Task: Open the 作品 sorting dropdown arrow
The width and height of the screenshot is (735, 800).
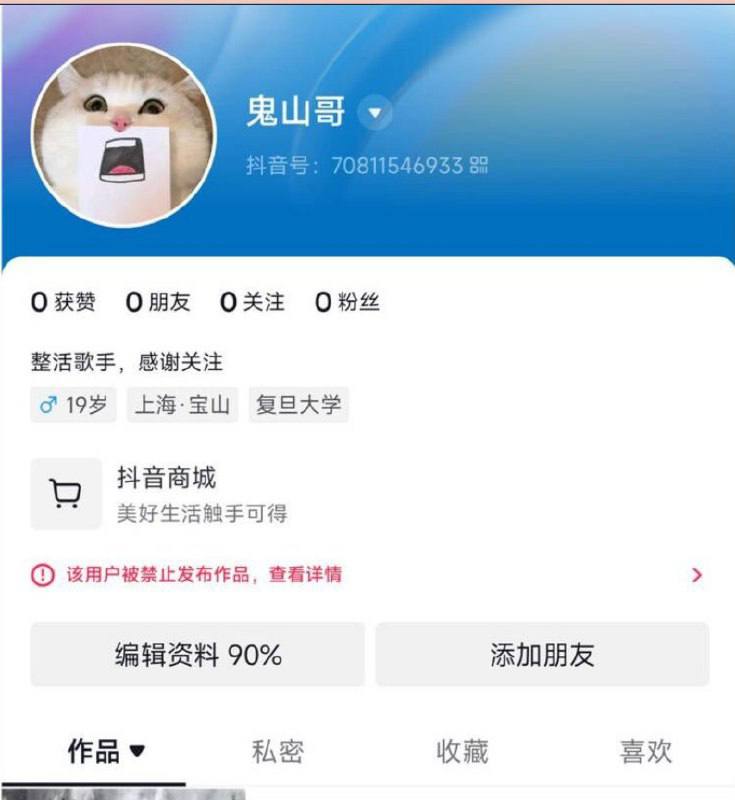Action: (x=134, y=748)
